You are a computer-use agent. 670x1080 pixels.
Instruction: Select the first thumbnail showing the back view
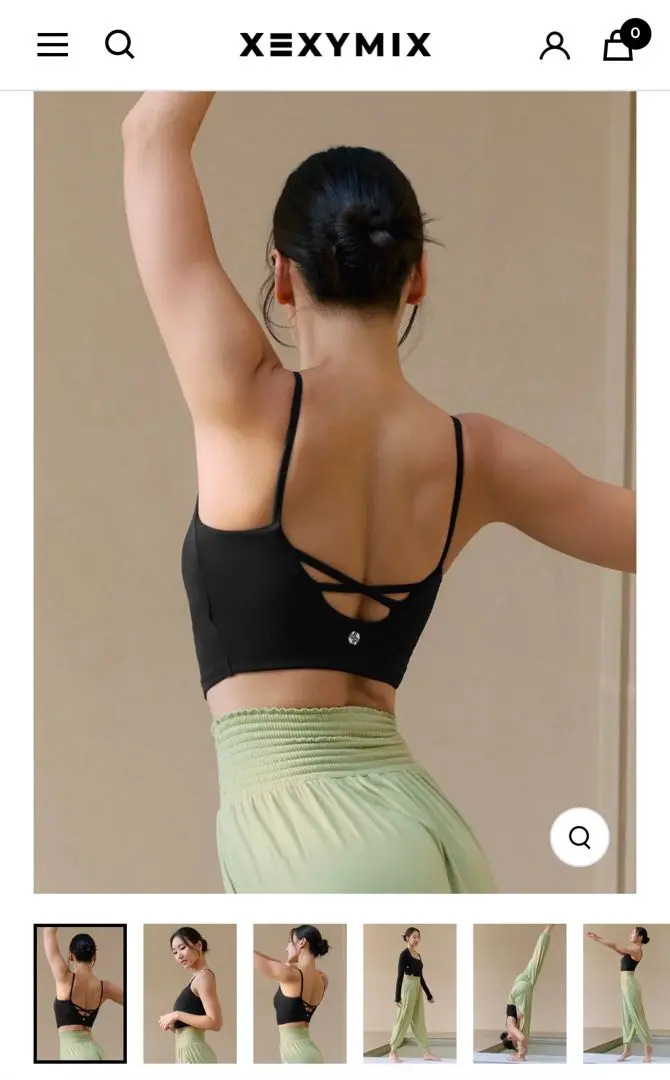(x=80, y=993)
